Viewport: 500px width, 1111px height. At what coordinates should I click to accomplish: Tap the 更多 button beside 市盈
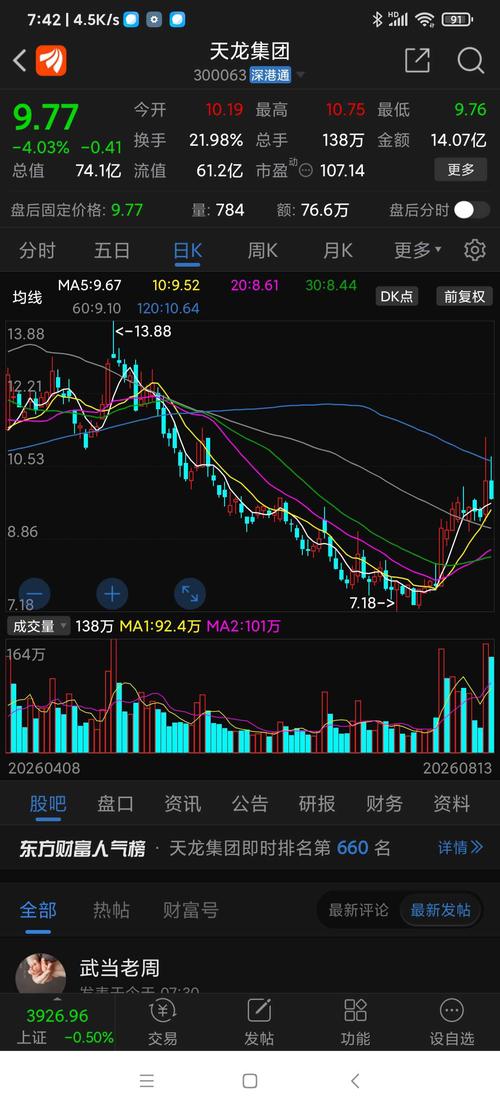pos(460,169)
